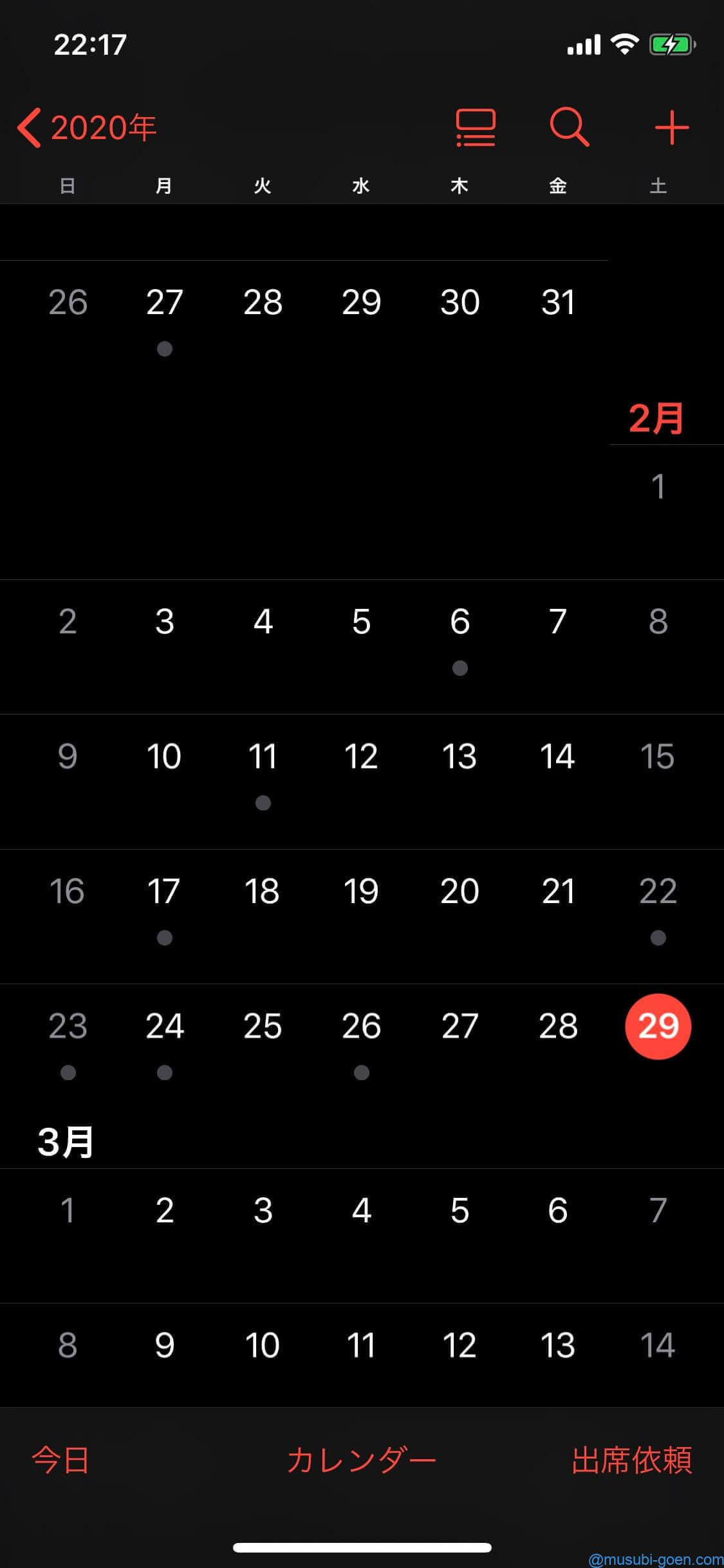This screenshot has width=724, height=1568.
Task: Select February 25
Action: pos(263,1026)
